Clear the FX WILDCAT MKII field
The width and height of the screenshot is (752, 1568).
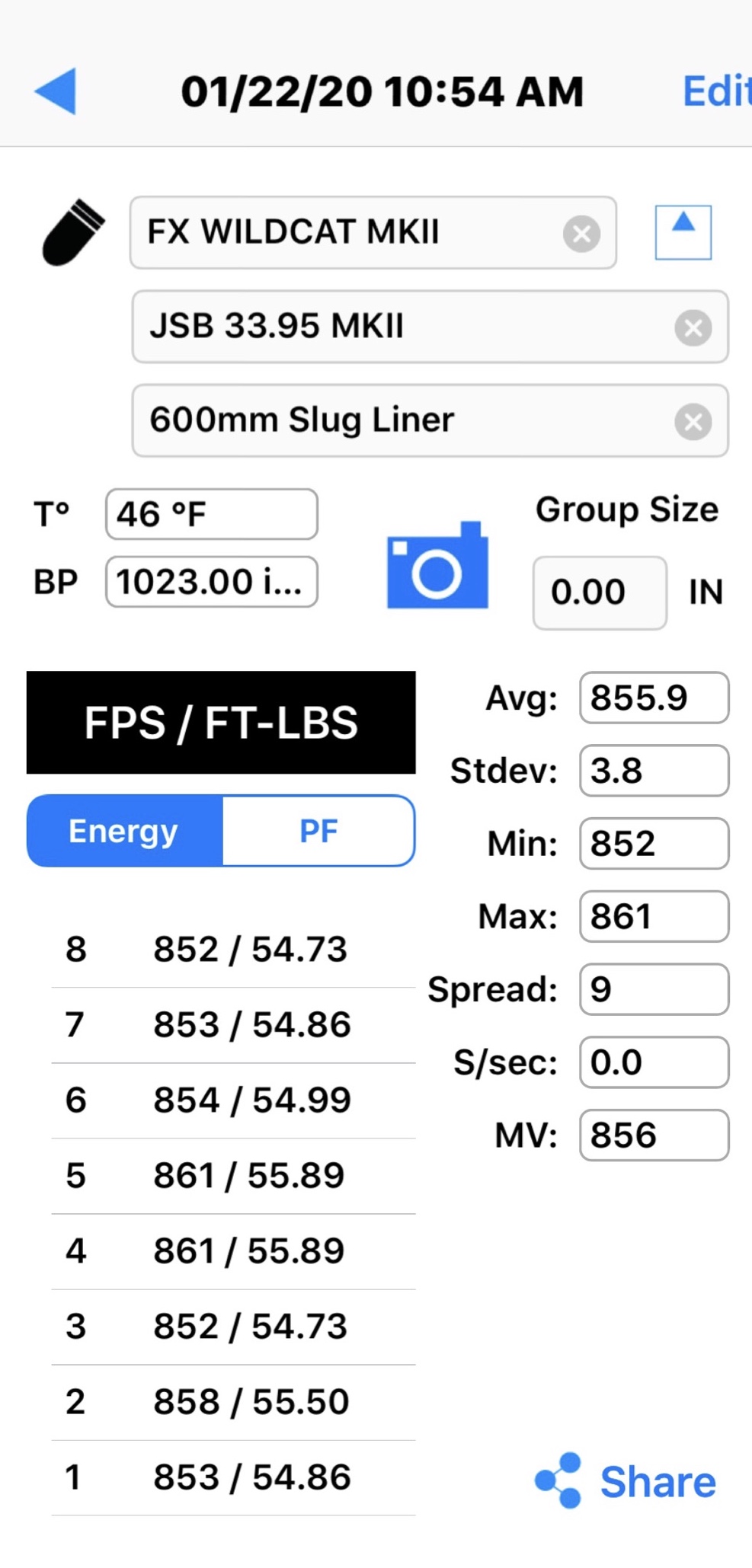click(x=581, y=234)
